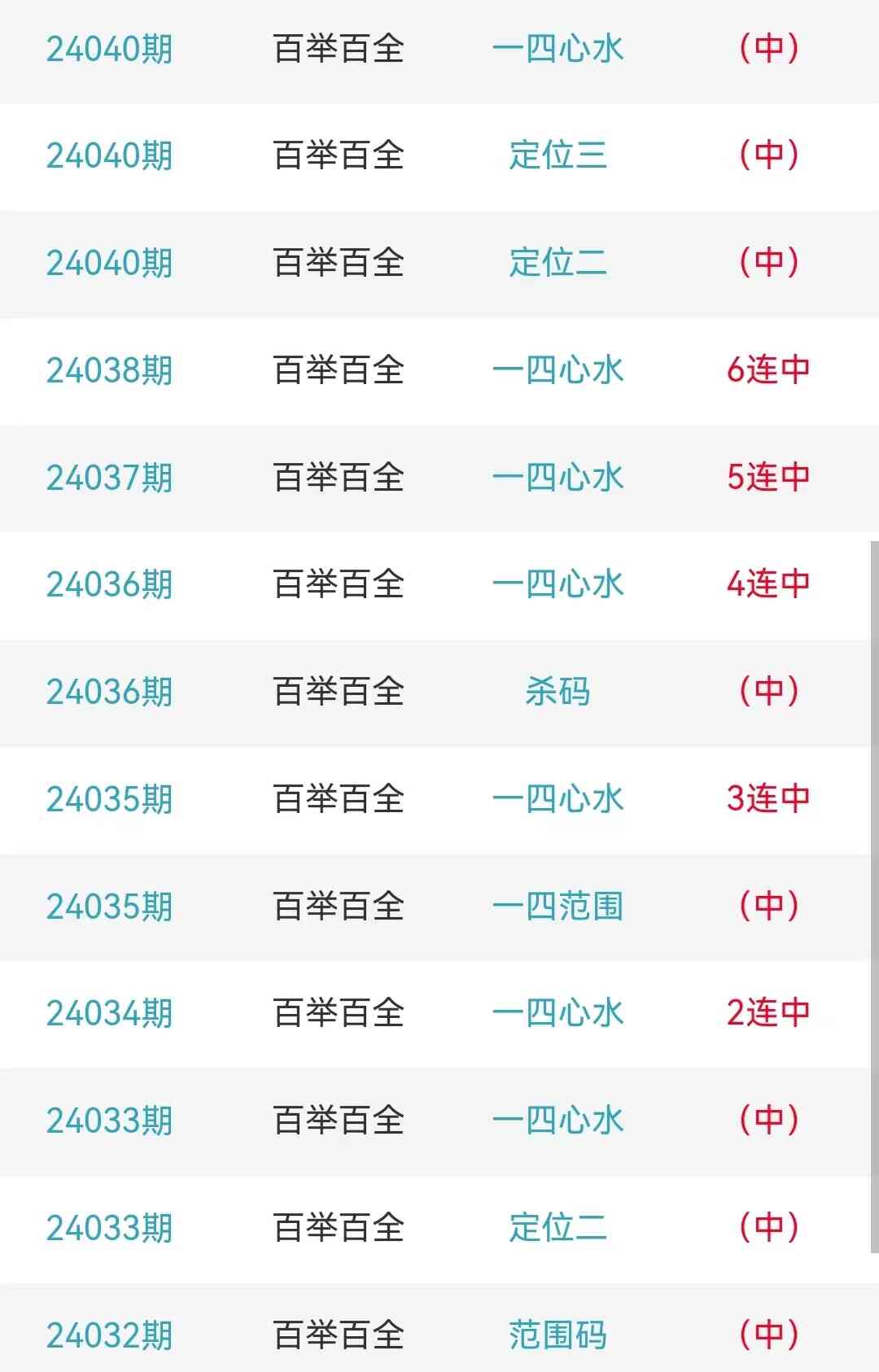Tap the 24036期 一四心水 4连中 row

558,584
